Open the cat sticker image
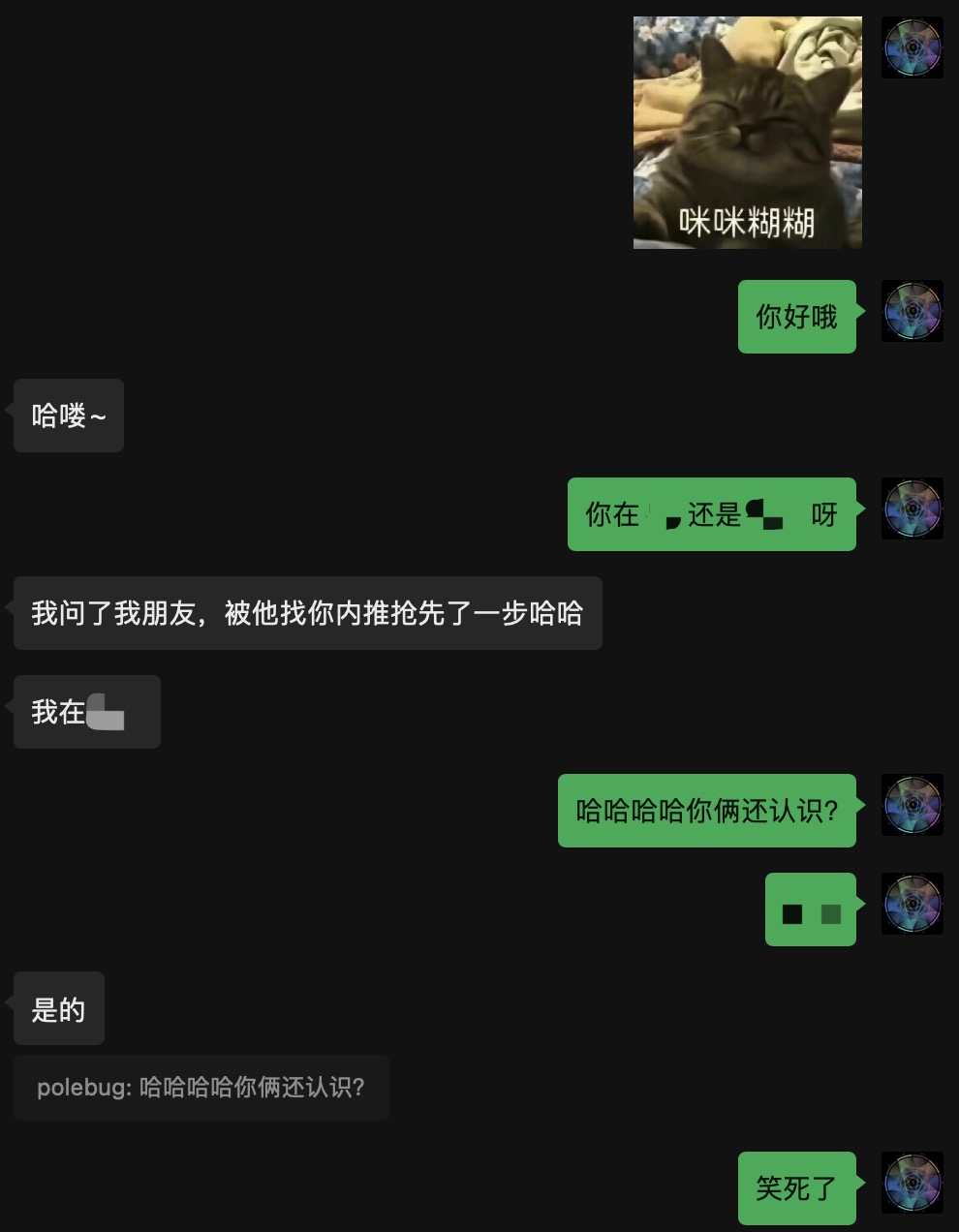This screenshot has width=959, height=1232. pyautogui.click(x=747, y=133)
